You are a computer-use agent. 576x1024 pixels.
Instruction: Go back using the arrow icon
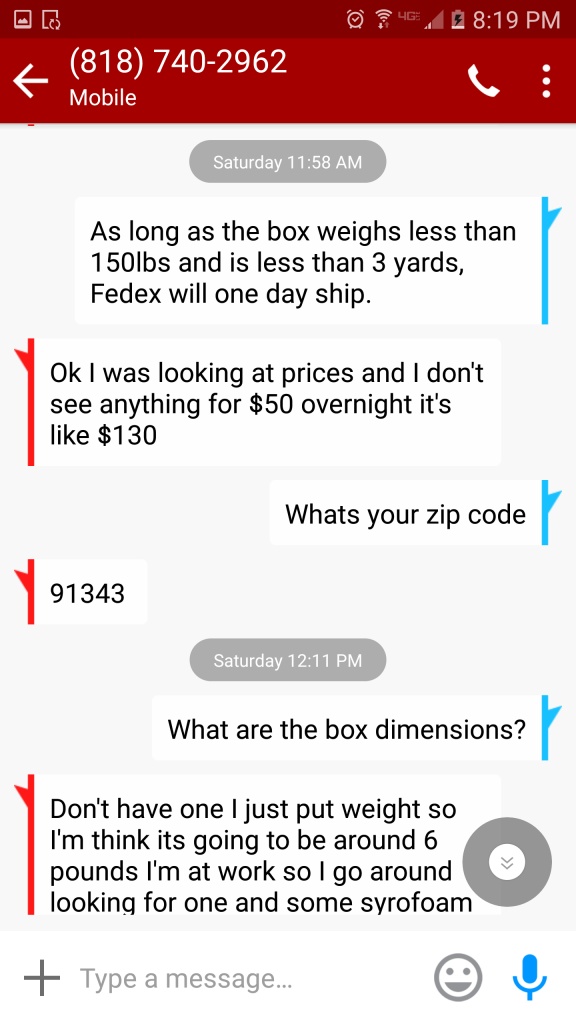tap(30, 81)
